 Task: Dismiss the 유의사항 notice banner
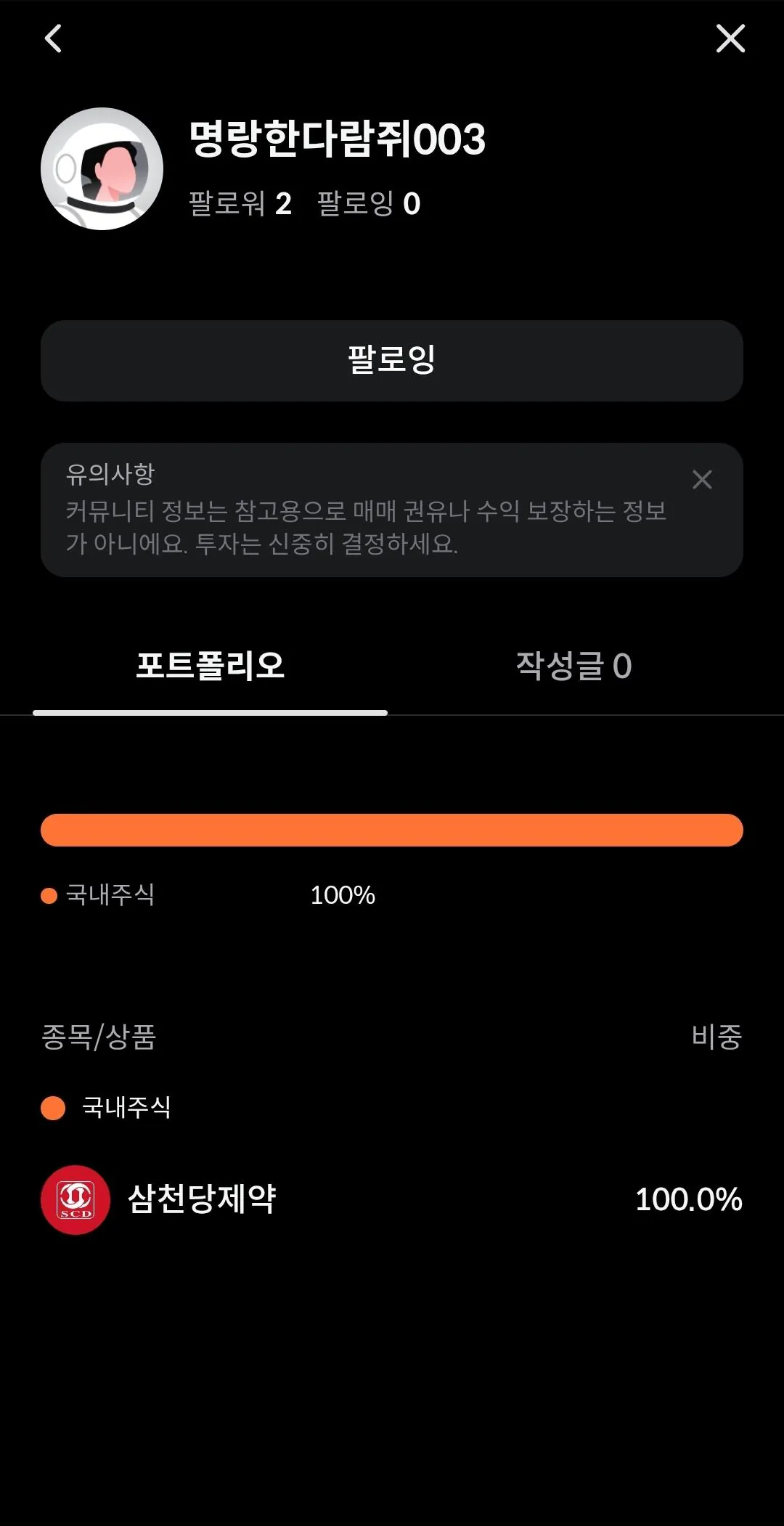pyautogui.click(x=702, y=479)
